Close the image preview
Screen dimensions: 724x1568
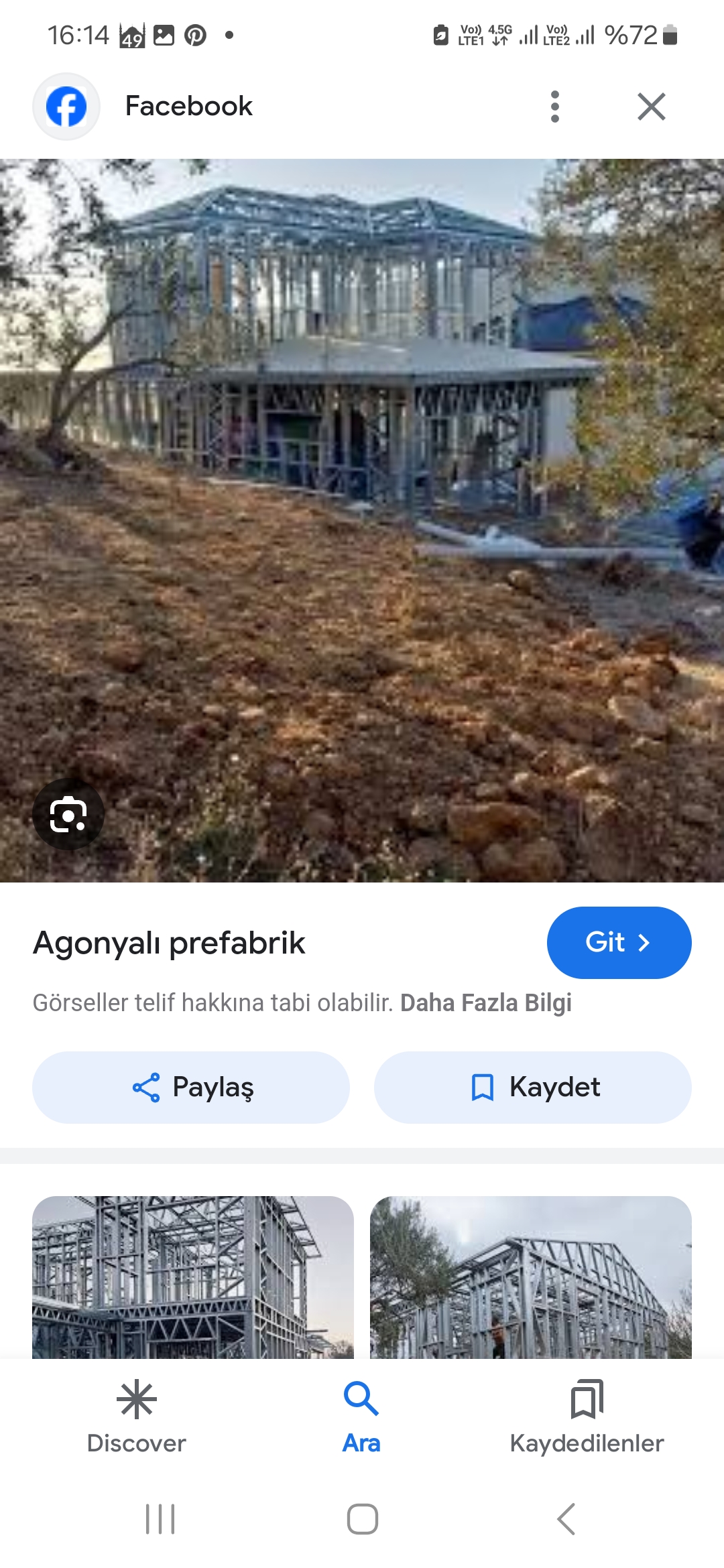651,107
